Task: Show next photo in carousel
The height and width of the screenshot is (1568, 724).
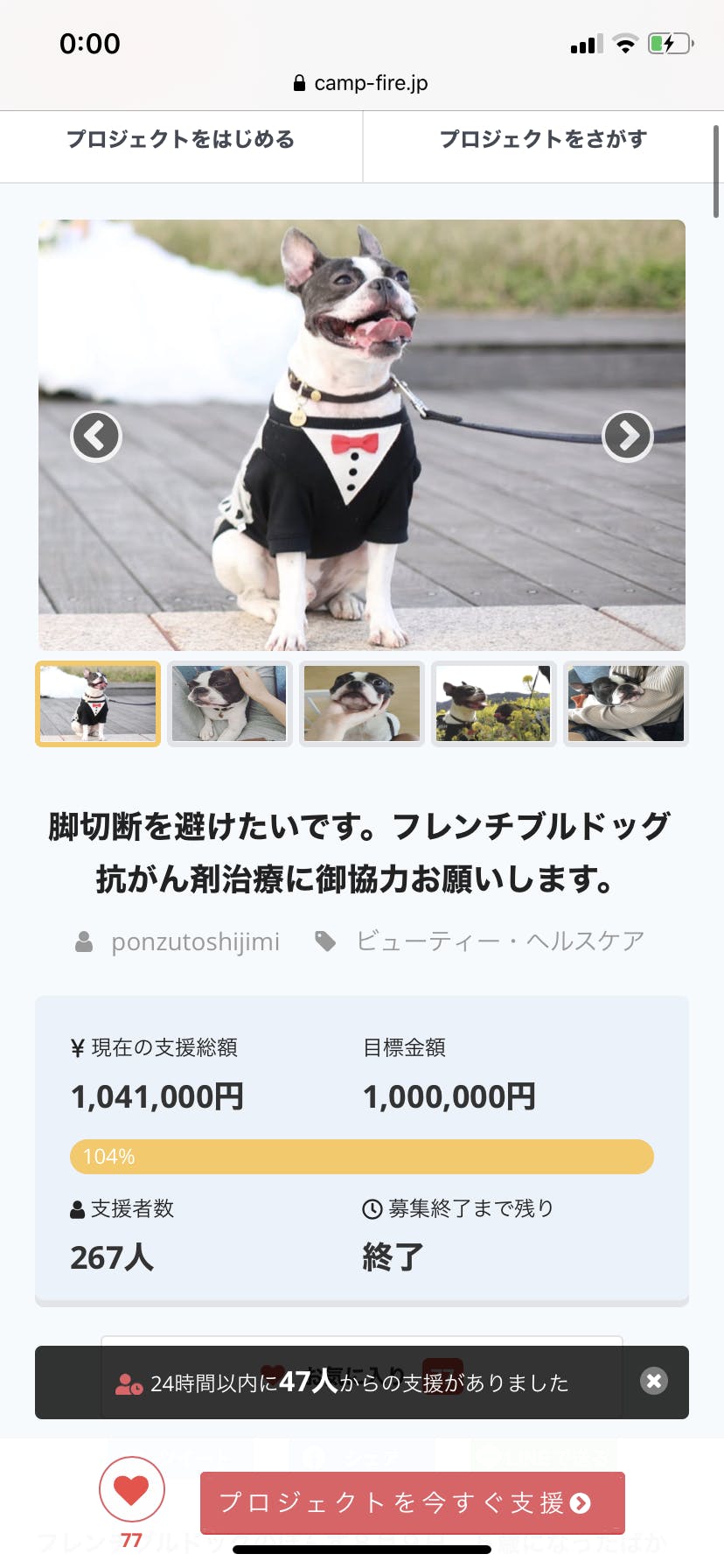Action: click(628, 436)
